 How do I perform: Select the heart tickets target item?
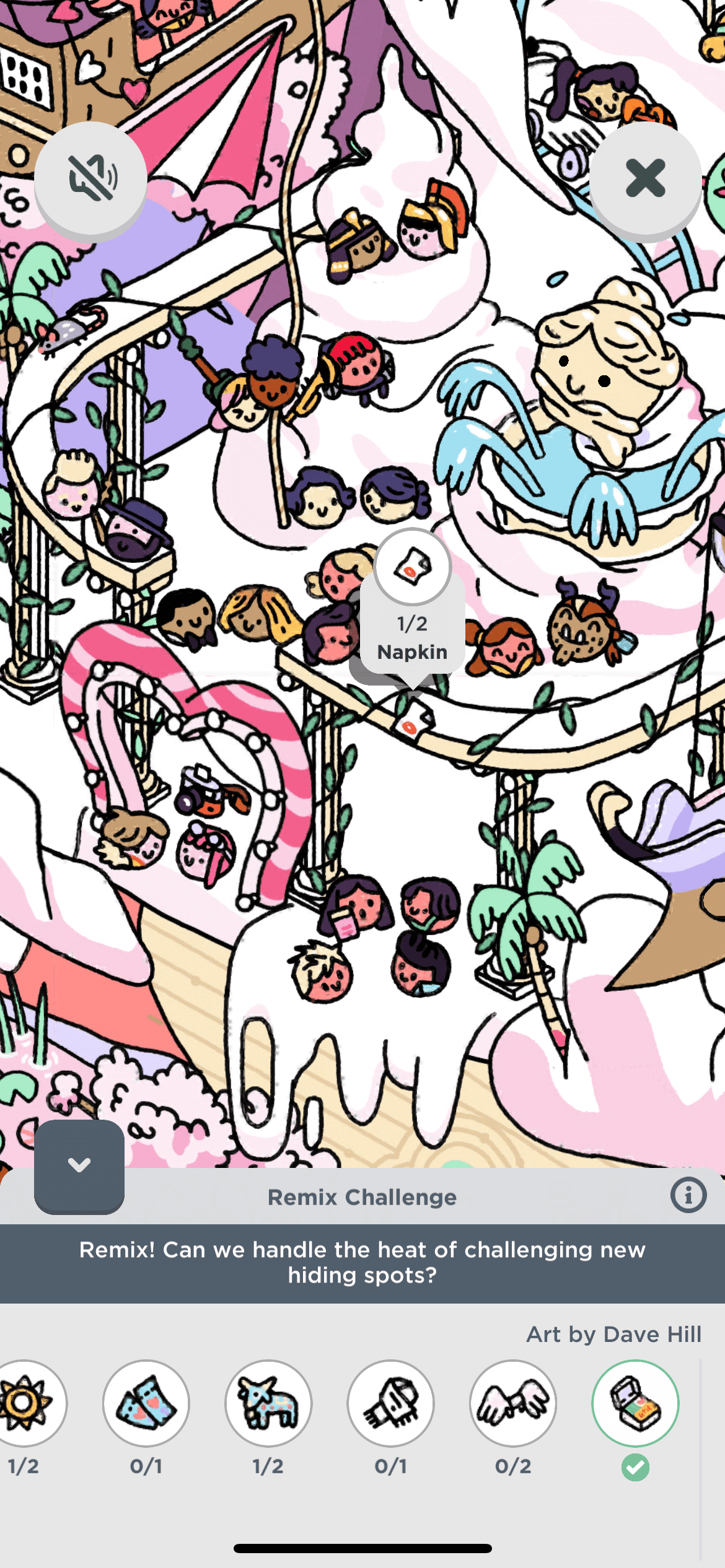146,1403
